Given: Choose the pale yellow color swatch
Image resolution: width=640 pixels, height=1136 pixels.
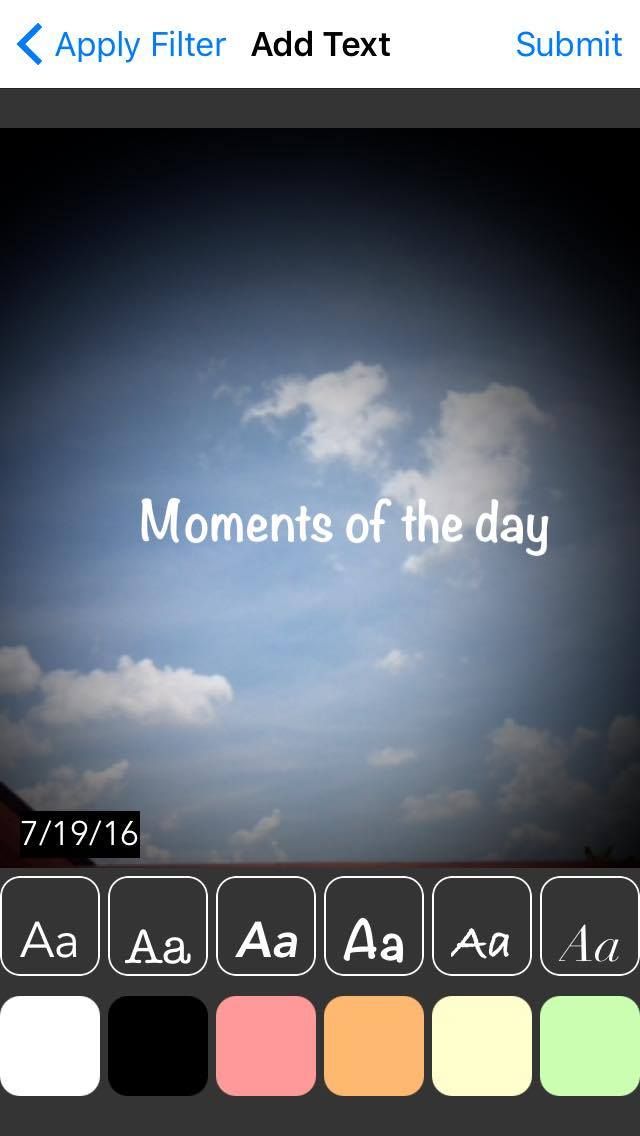Looking at the screenshot, I should [x=482, y=1046].
